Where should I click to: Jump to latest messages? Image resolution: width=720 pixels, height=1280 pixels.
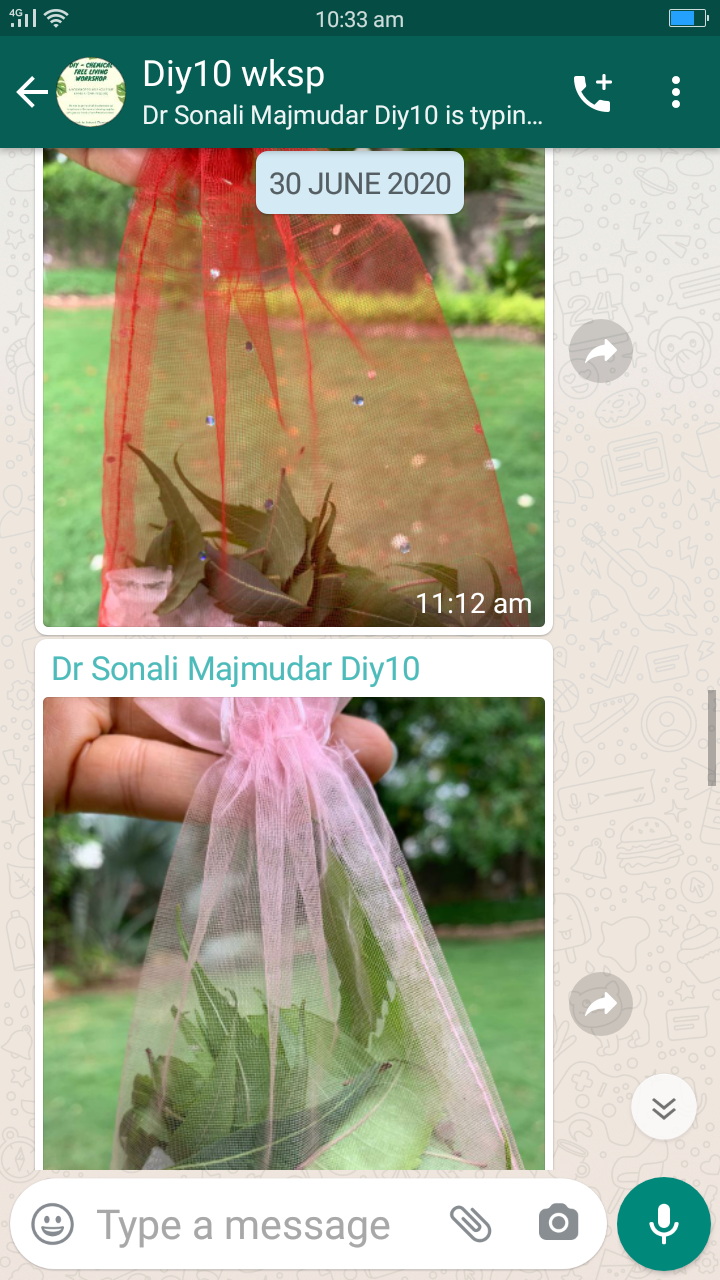tap(664, 1107)
